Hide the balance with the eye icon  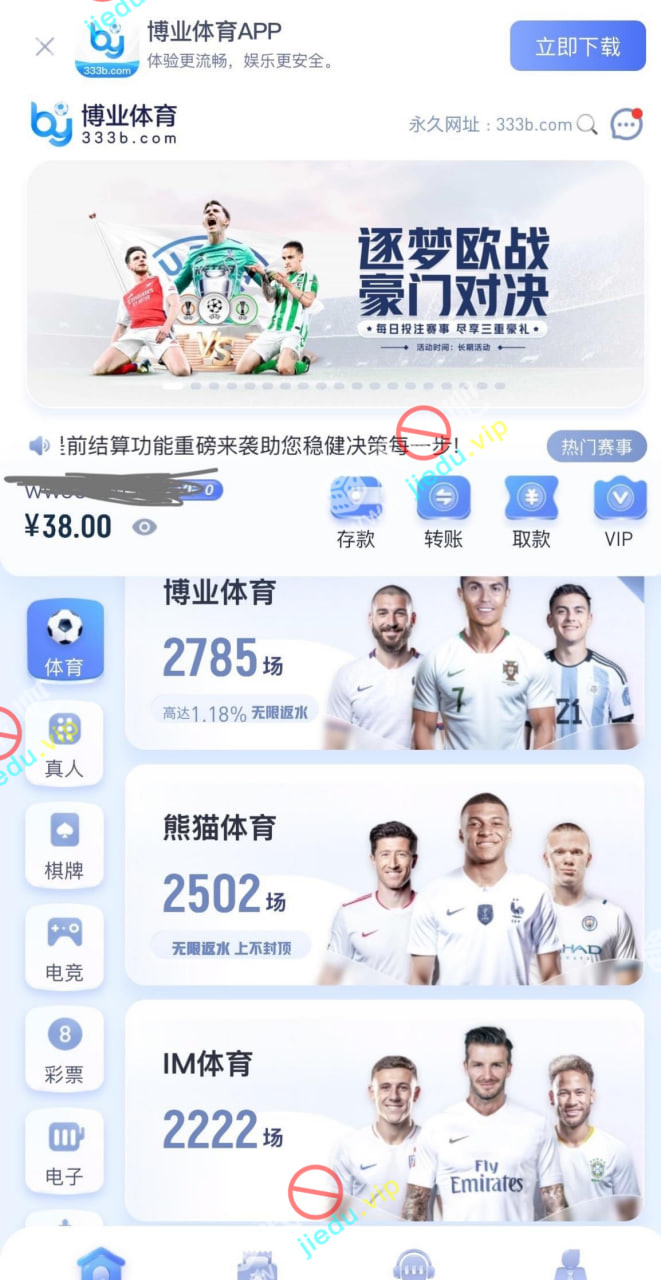coord(145,526)
